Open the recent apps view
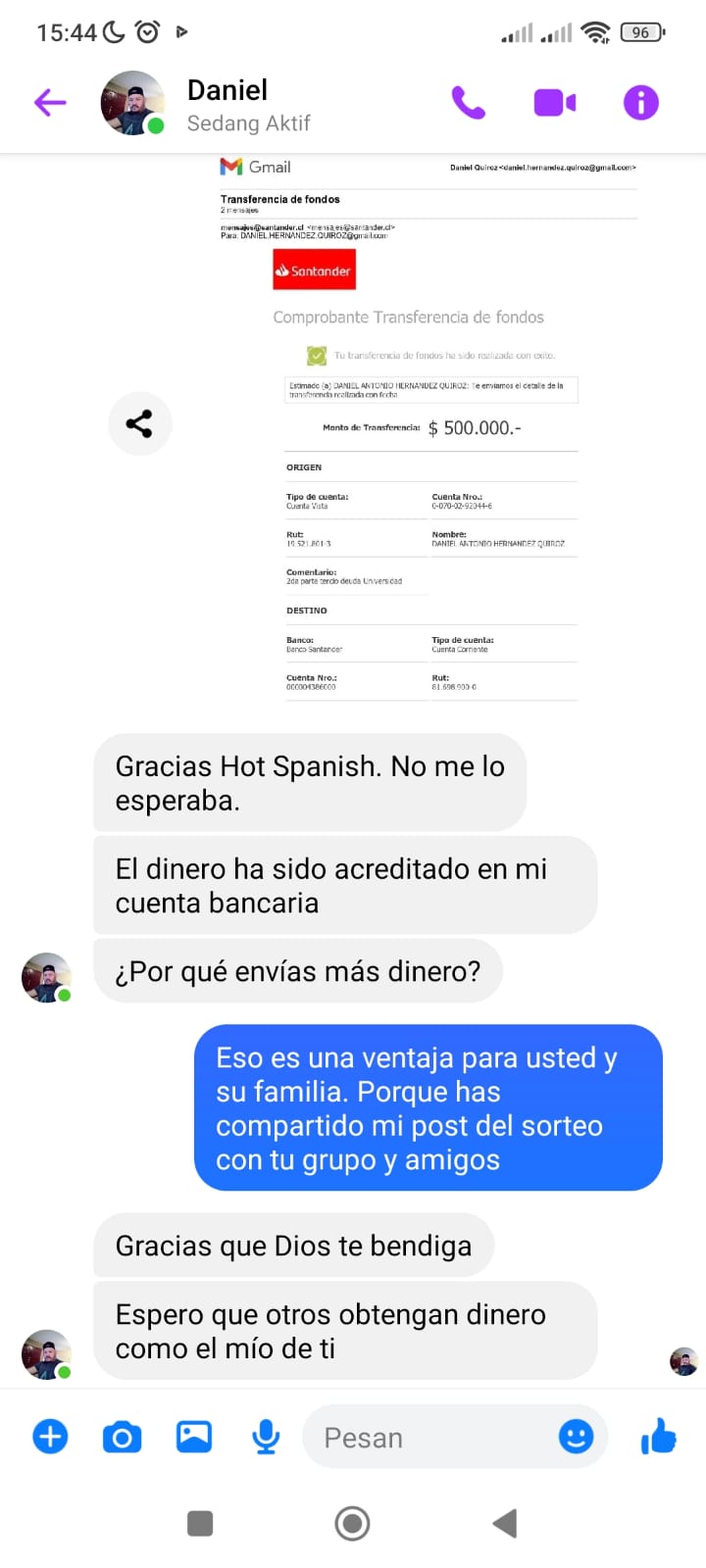Image resolution: width=706 pixels, height=1568 pixels. coord(200,1523)
